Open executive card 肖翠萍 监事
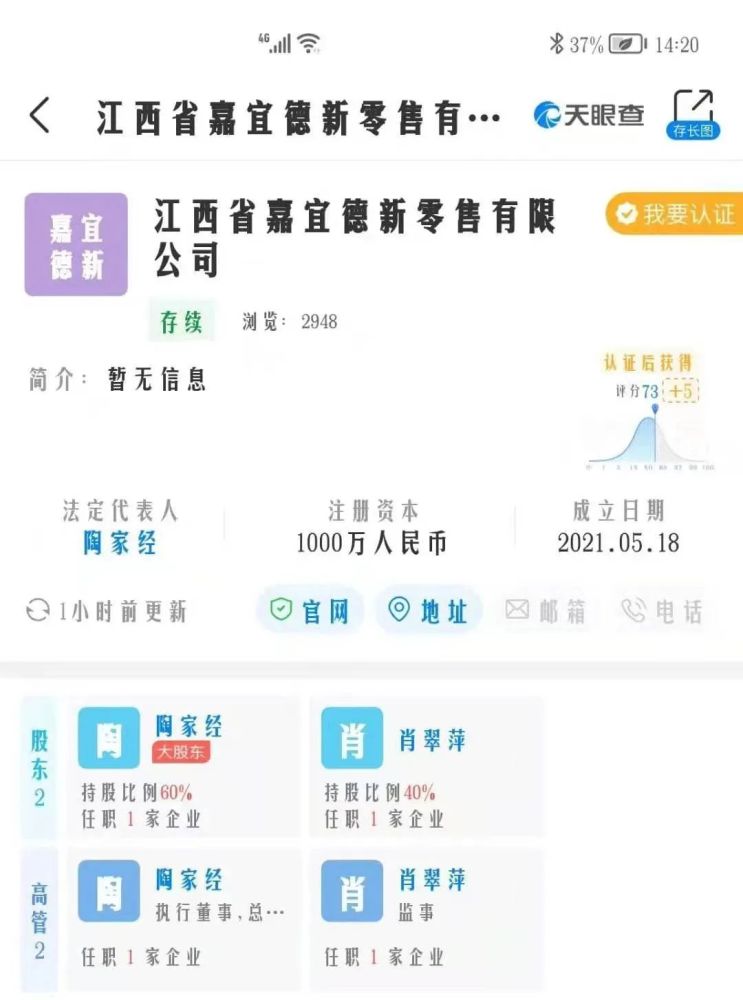 [x=428, y=918]
